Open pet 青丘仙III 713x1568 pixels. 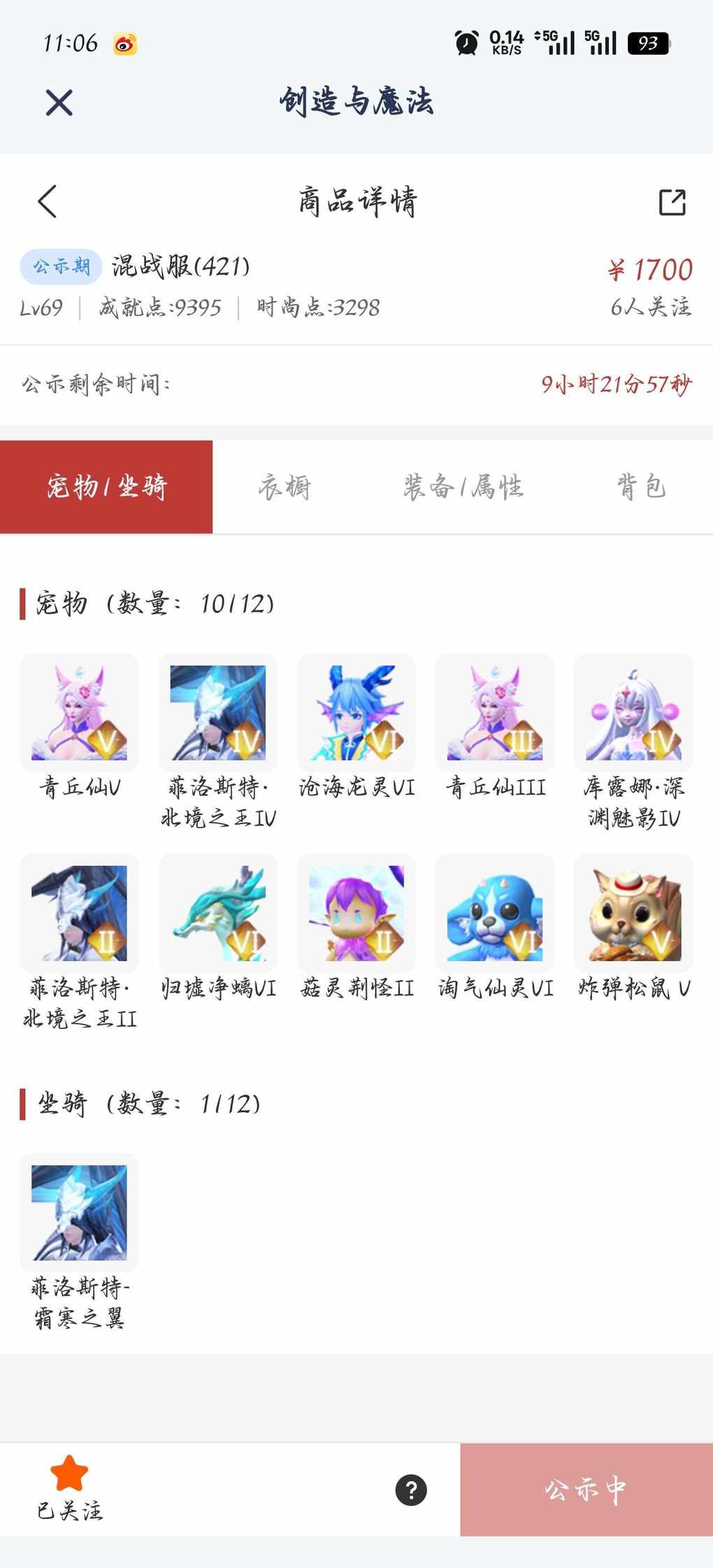click(495, 712)
